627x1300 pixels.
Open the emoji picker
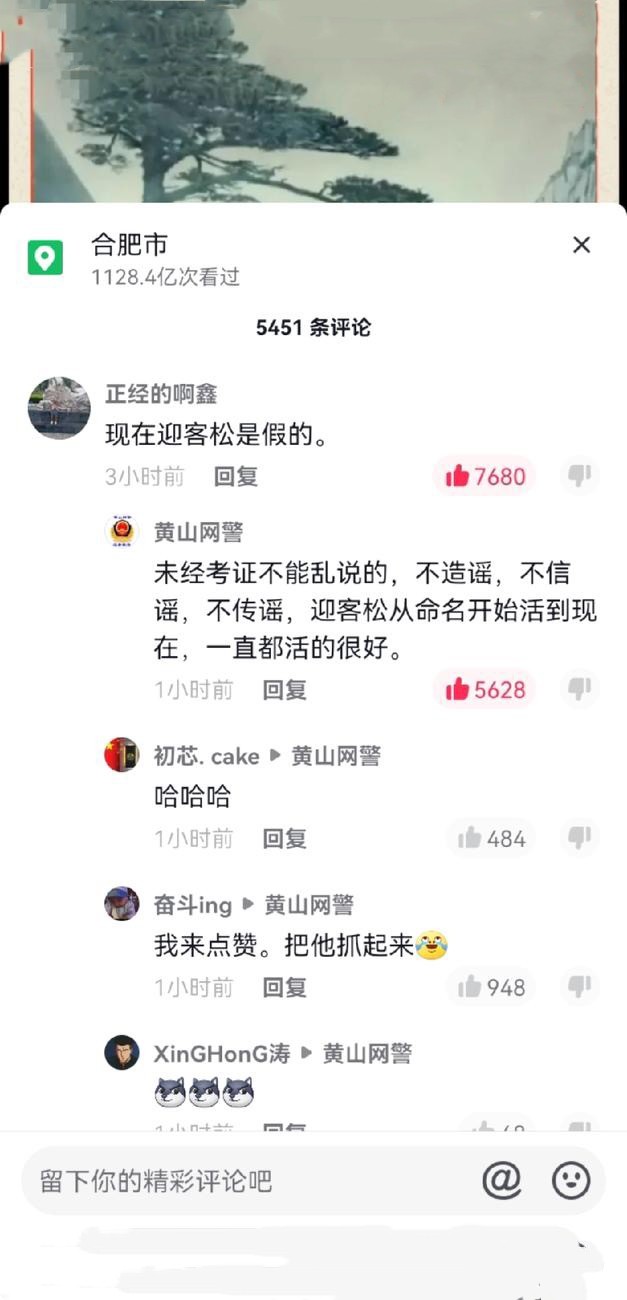571,1181
